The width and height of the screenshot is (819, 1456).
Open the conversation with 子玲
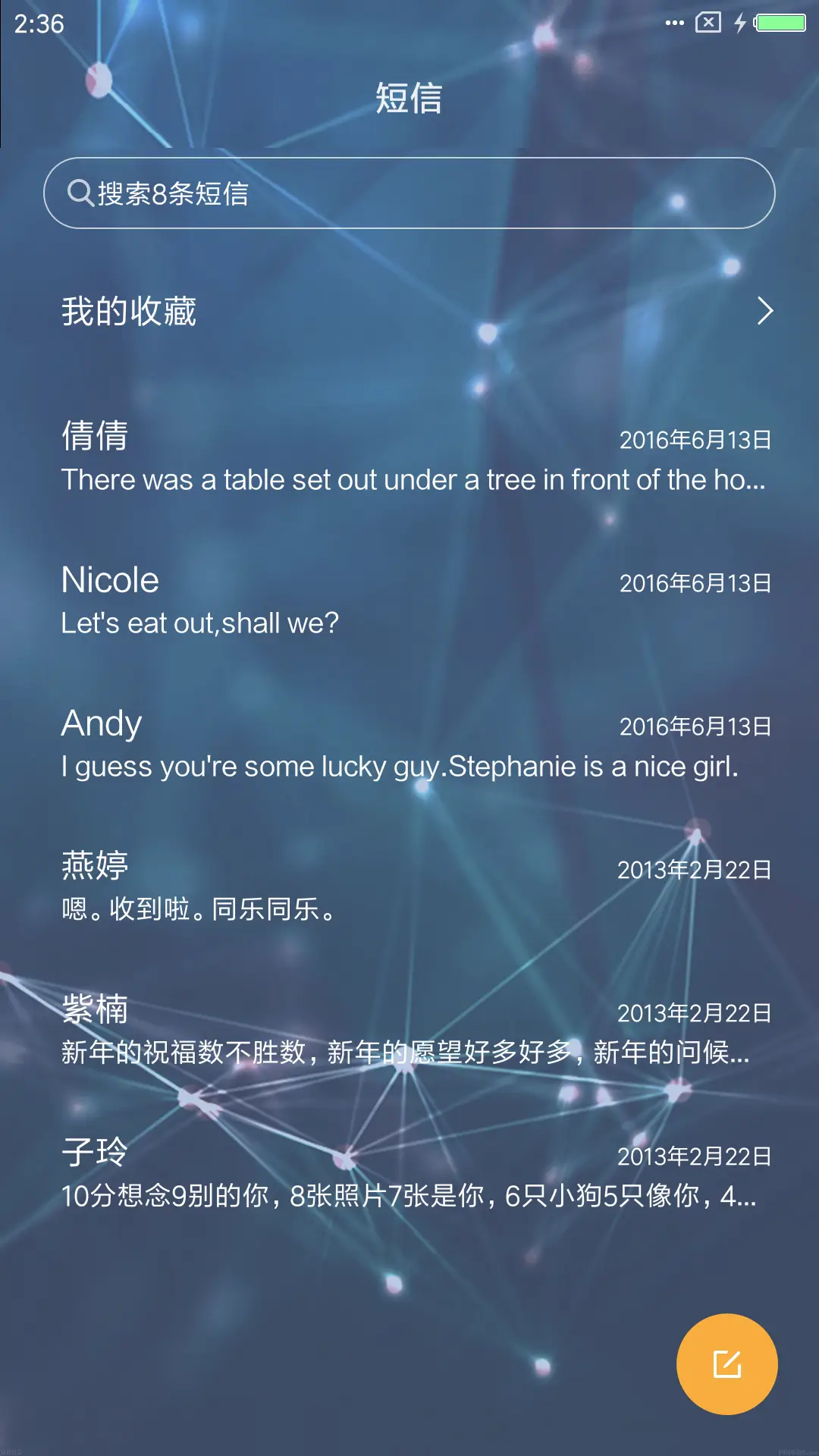[x=409, y=1172]
